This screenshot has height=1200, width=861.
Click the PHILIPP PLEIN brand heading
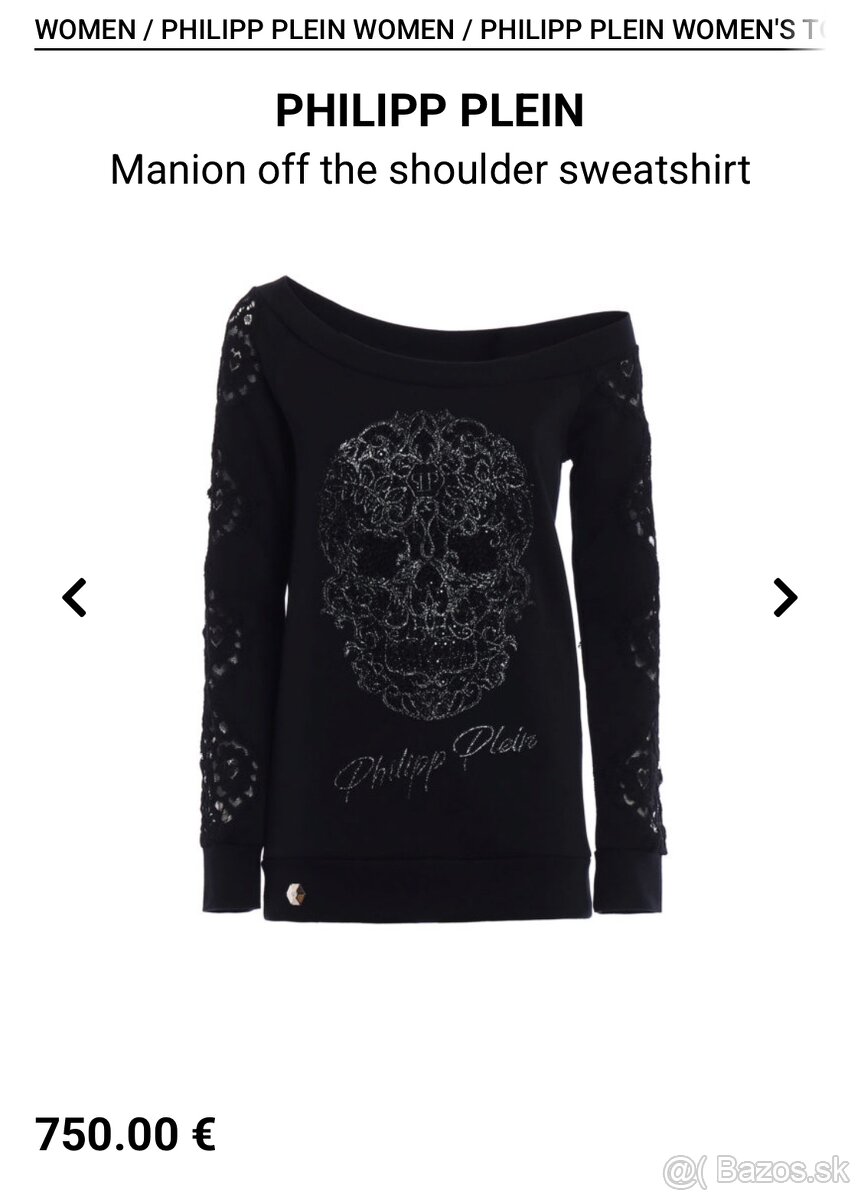click(430, 110)
